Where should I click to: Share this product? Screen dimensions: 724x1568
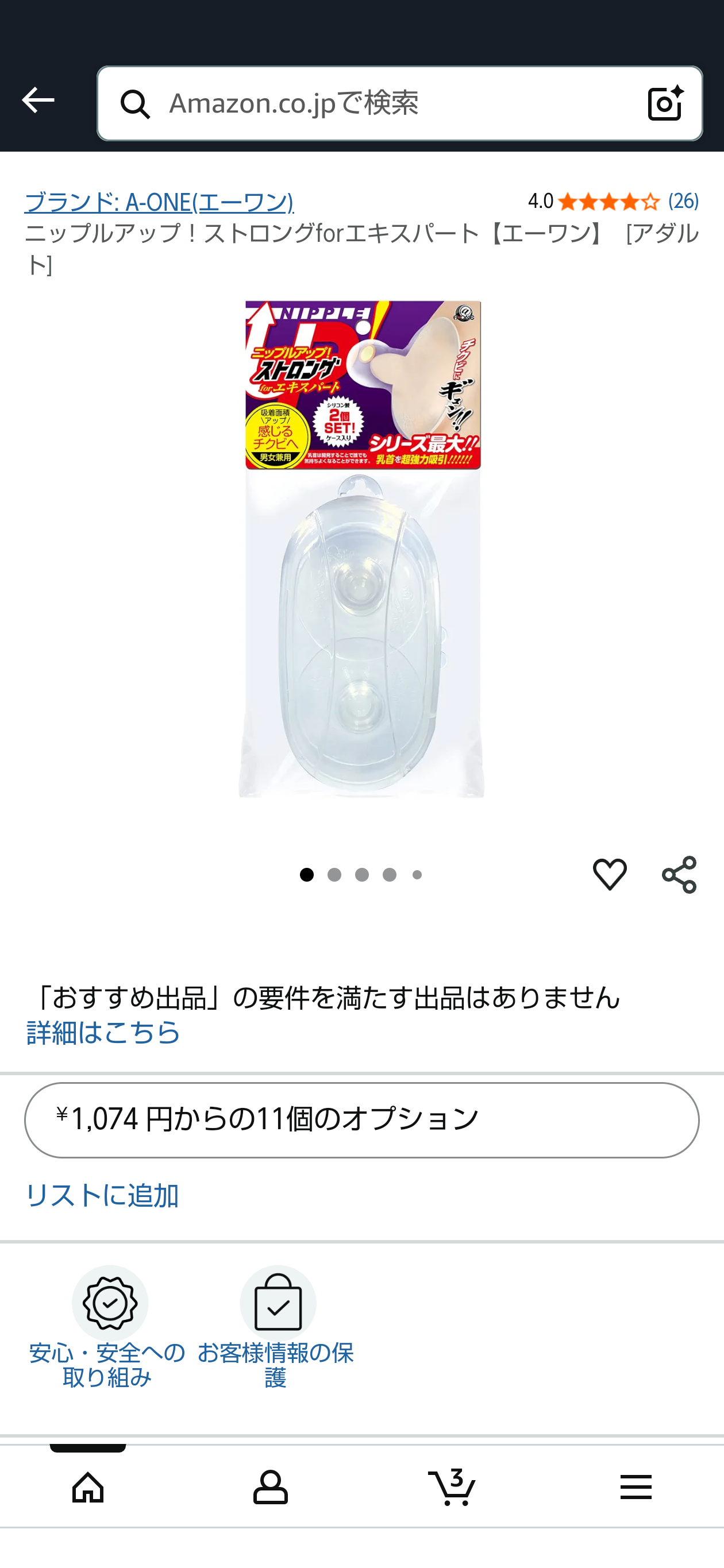click(x=679, y=875)
